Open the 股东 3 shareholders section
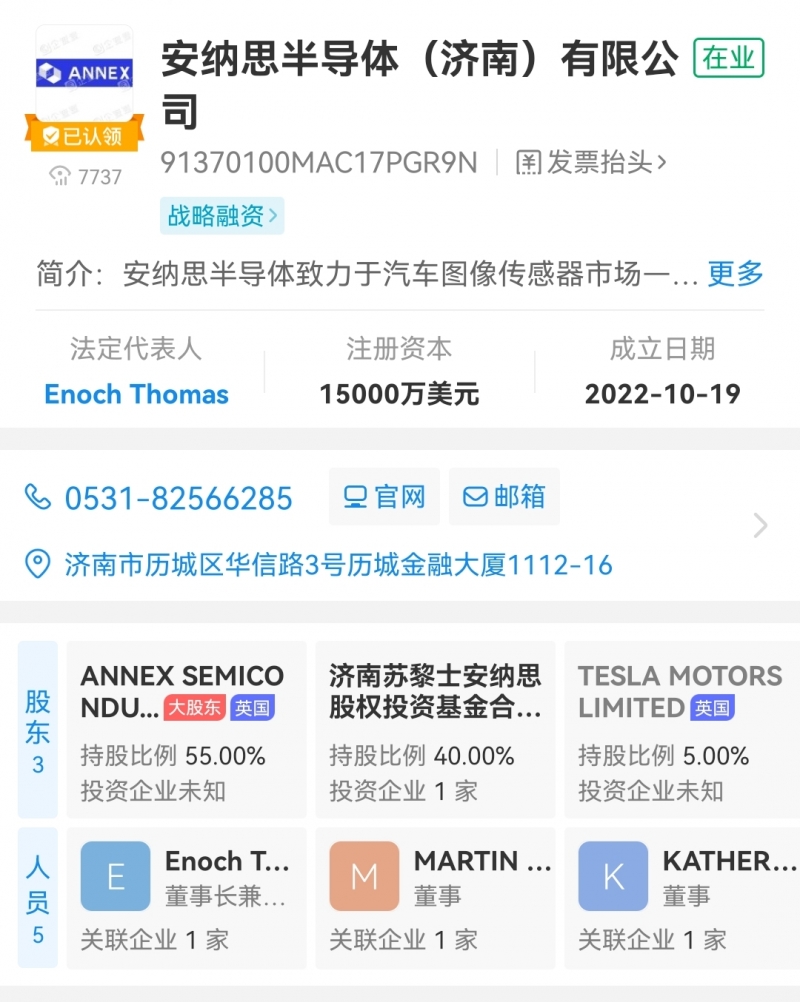Image resolution: width=800 pixels, height=1002 pixels. click(38, 731)
